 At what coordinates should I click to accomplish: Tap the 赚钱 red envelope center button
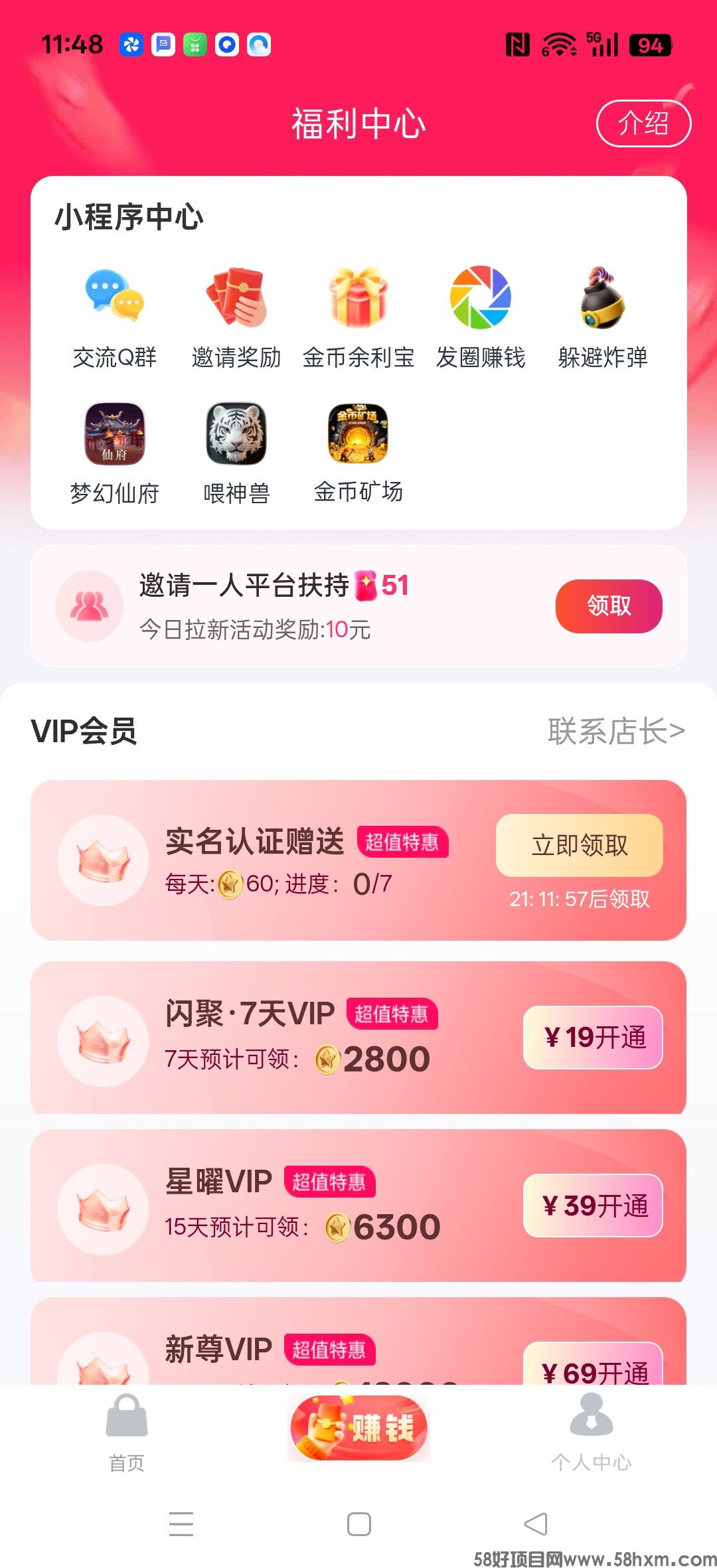358,1426
